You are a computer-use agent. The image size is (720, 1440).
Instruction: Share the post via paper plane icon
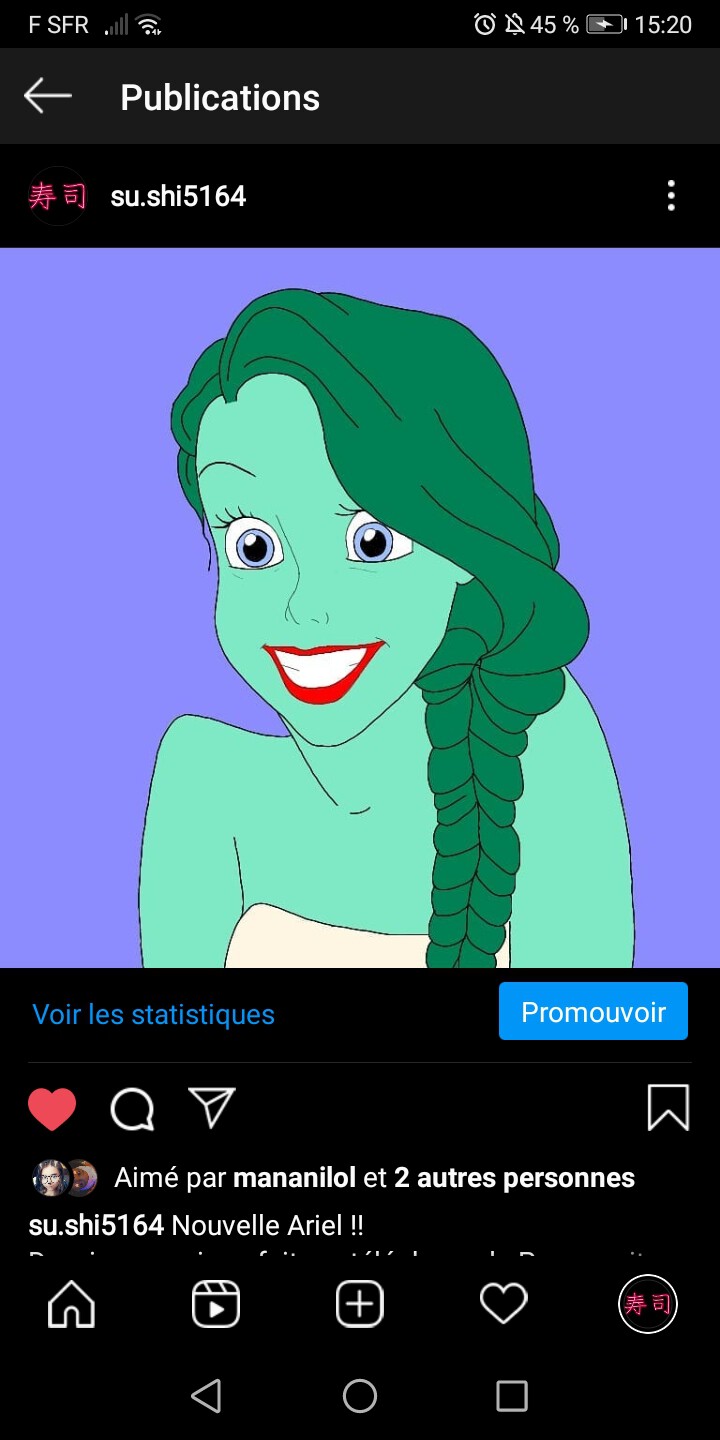211,1108
